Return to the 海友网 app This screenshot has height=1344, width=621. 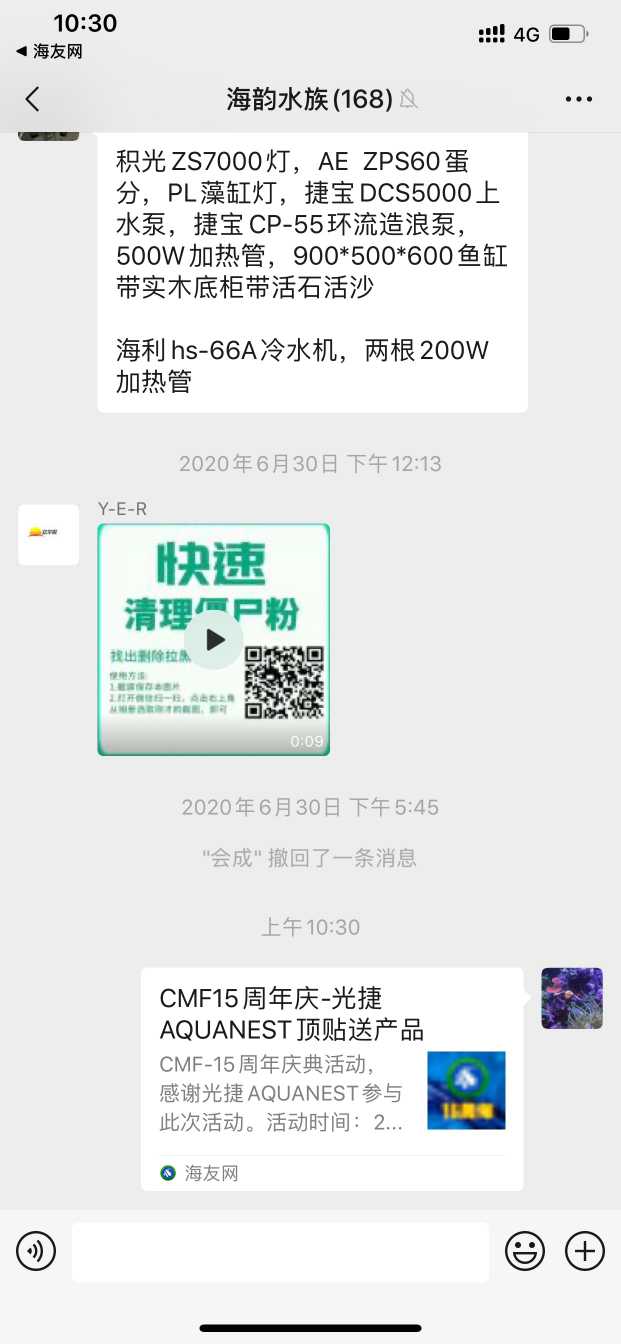pyautogui.click(x=50, y=51)
